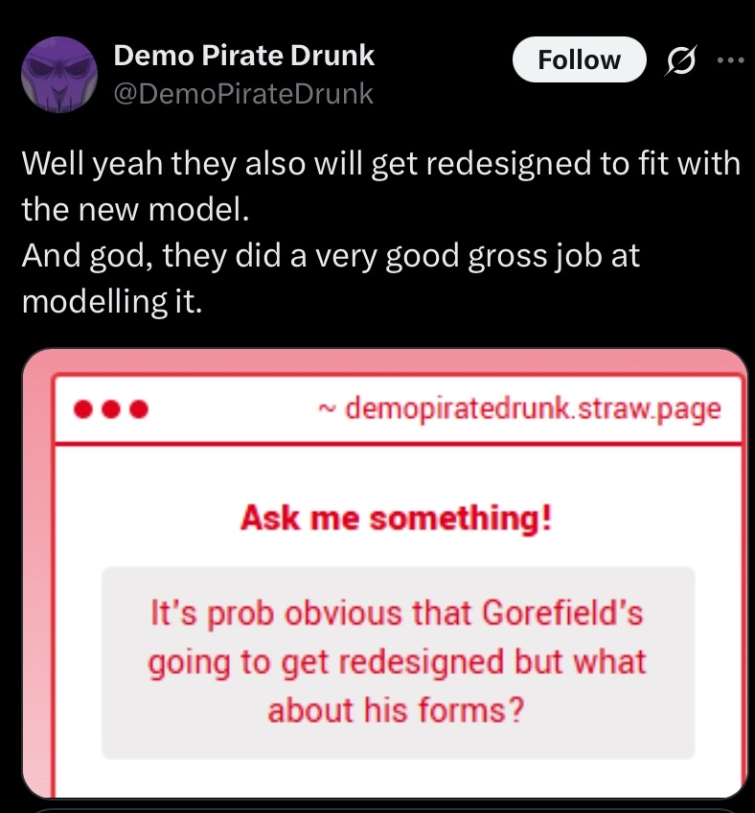
Task: Open the @DemoPirateDrunk handle
Action: [243, 93]
